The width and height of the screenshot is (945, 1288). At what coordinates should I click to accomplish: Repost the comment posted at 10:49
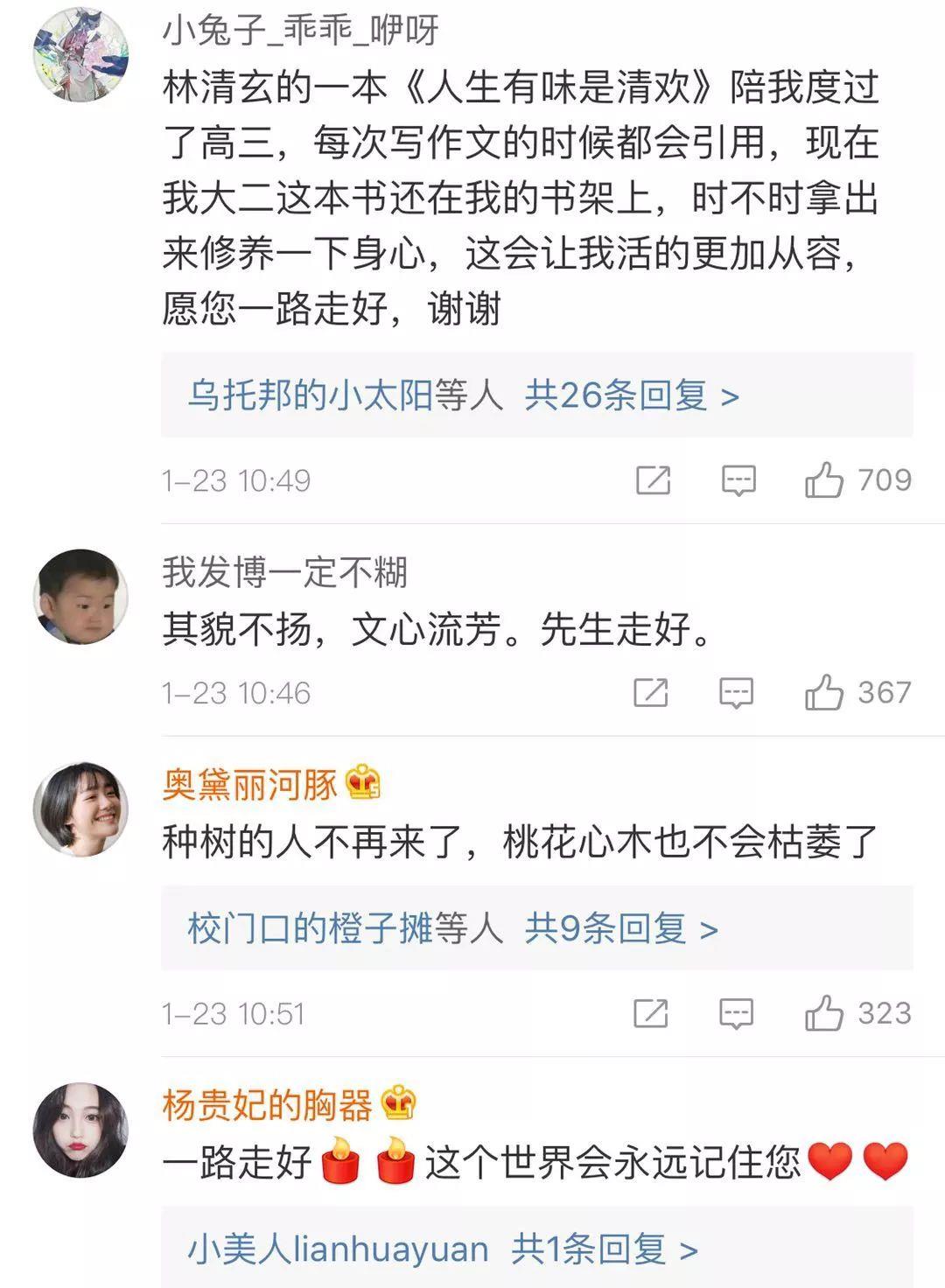pos(653,480)
